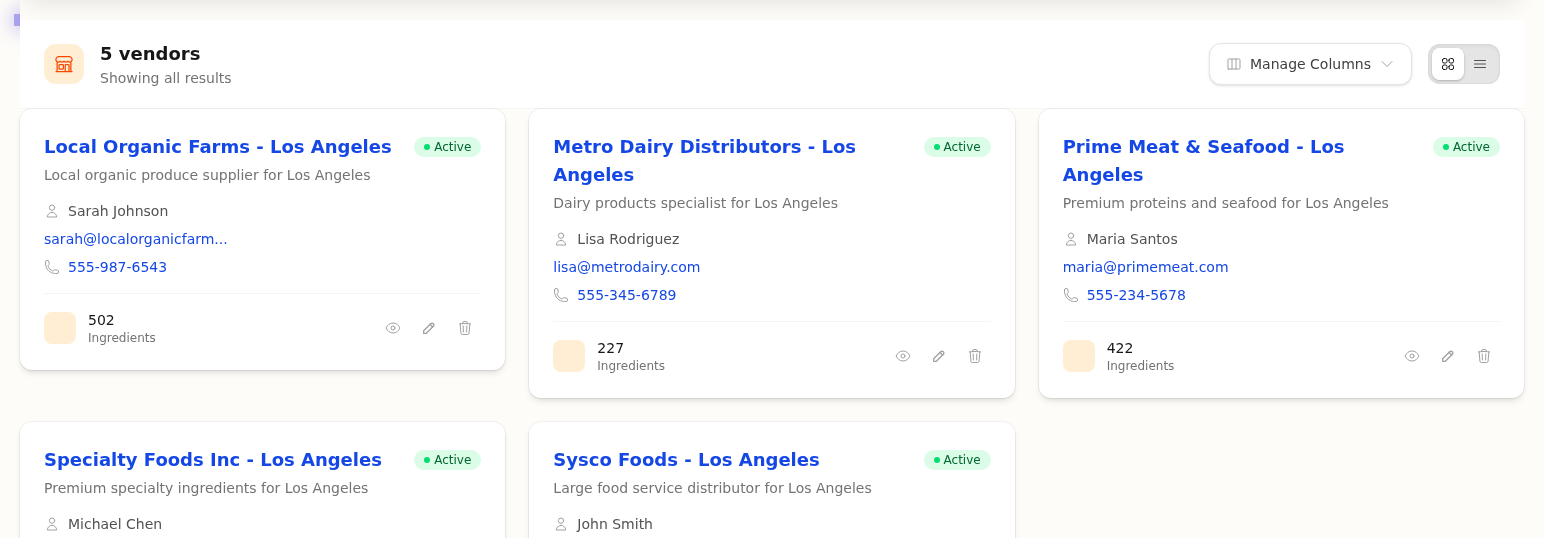Edit Metro Dairy Distributors vendor
1544x538 pixels.
pyautogui.click(x=939, y=356)
